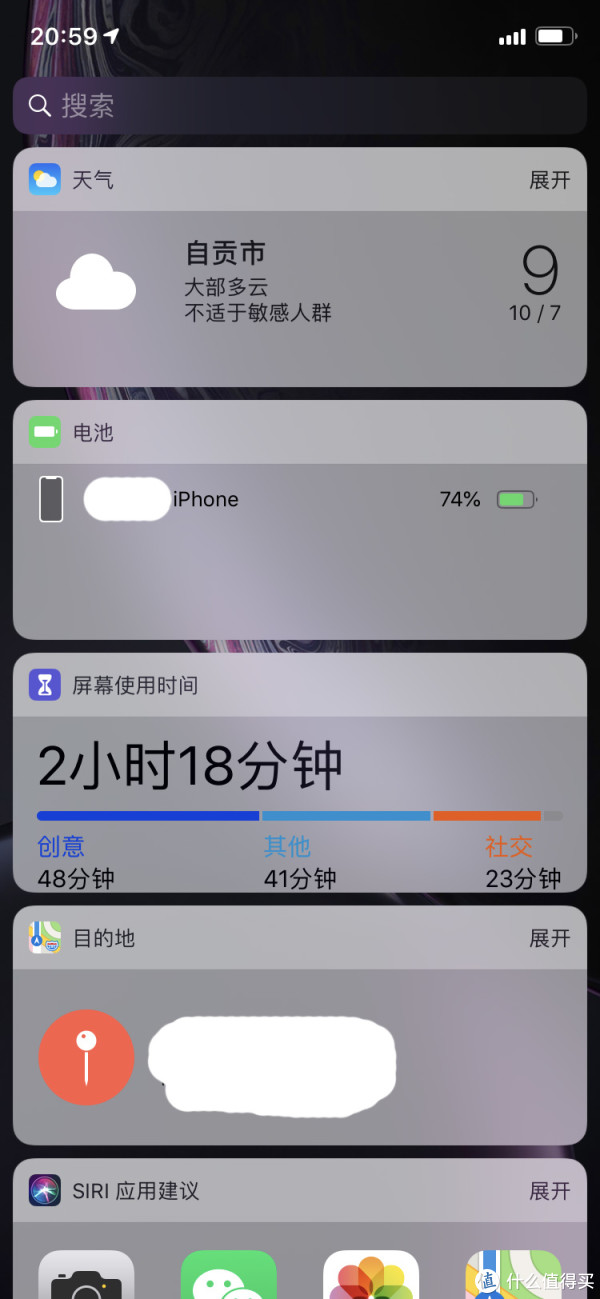Open the 电池 battery widget

[300, 520]
